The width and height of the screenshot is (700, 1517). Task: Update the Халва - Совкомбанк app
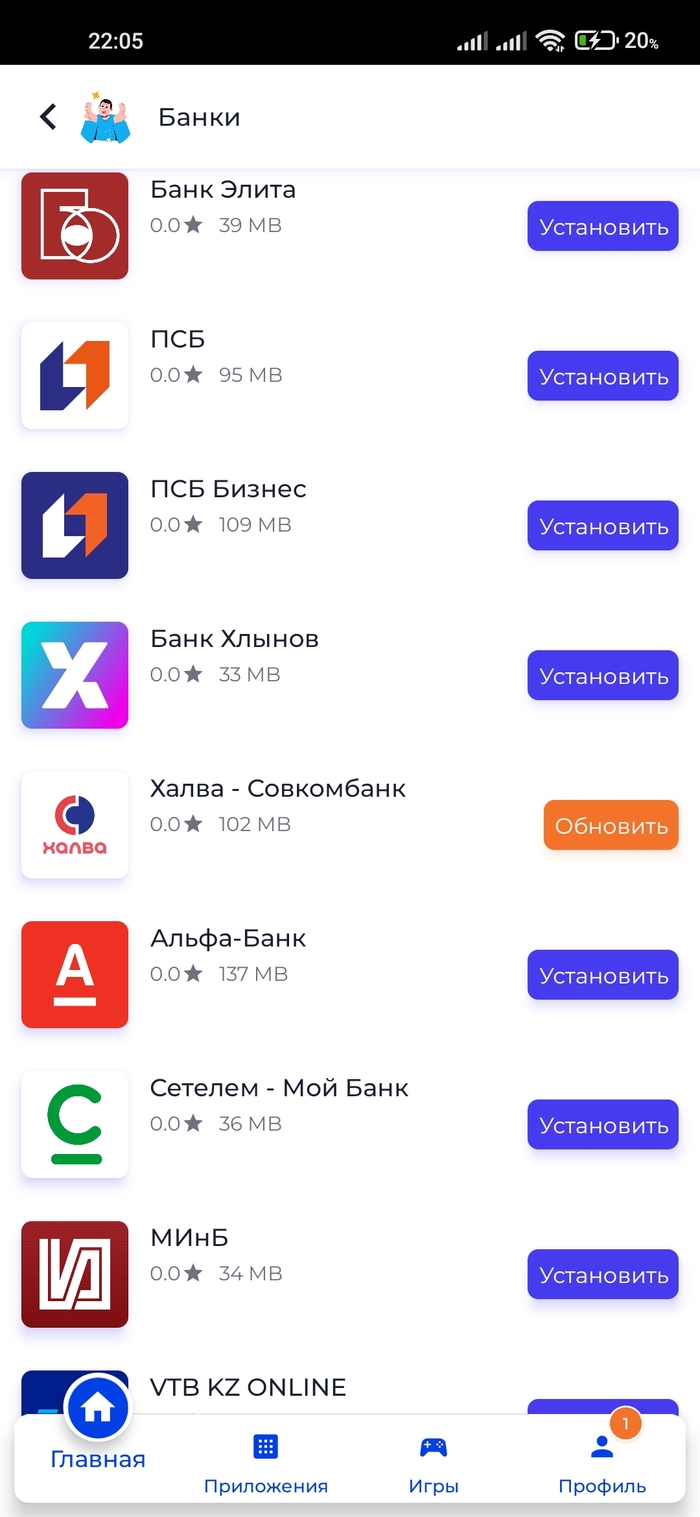click(x=611, y=826)
